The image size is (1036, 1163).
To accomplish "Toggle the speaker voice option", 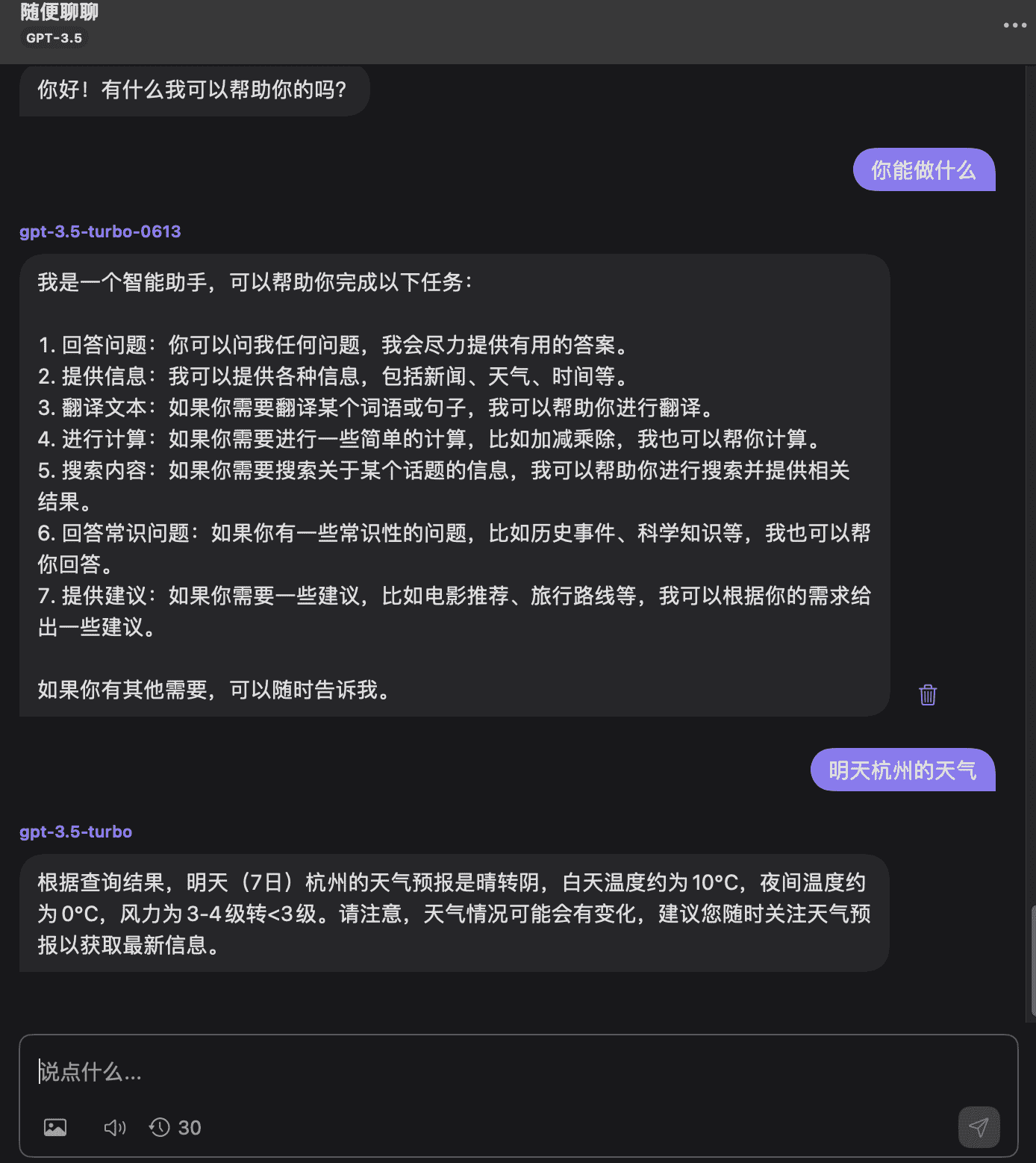I will (x=114, y=1127).
